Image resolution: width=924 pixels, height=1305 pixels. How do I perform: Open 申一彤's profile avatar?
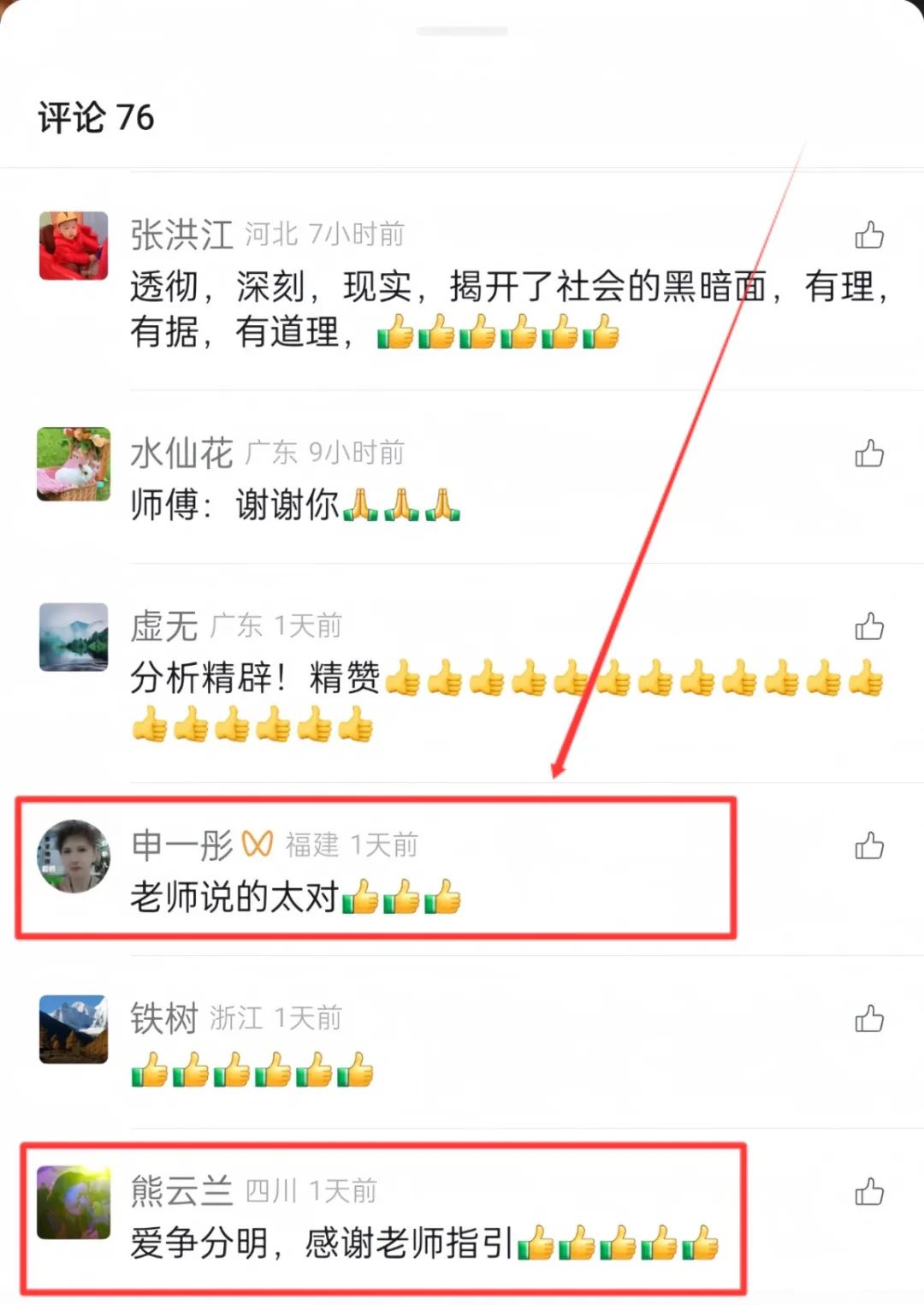point(74,856)
